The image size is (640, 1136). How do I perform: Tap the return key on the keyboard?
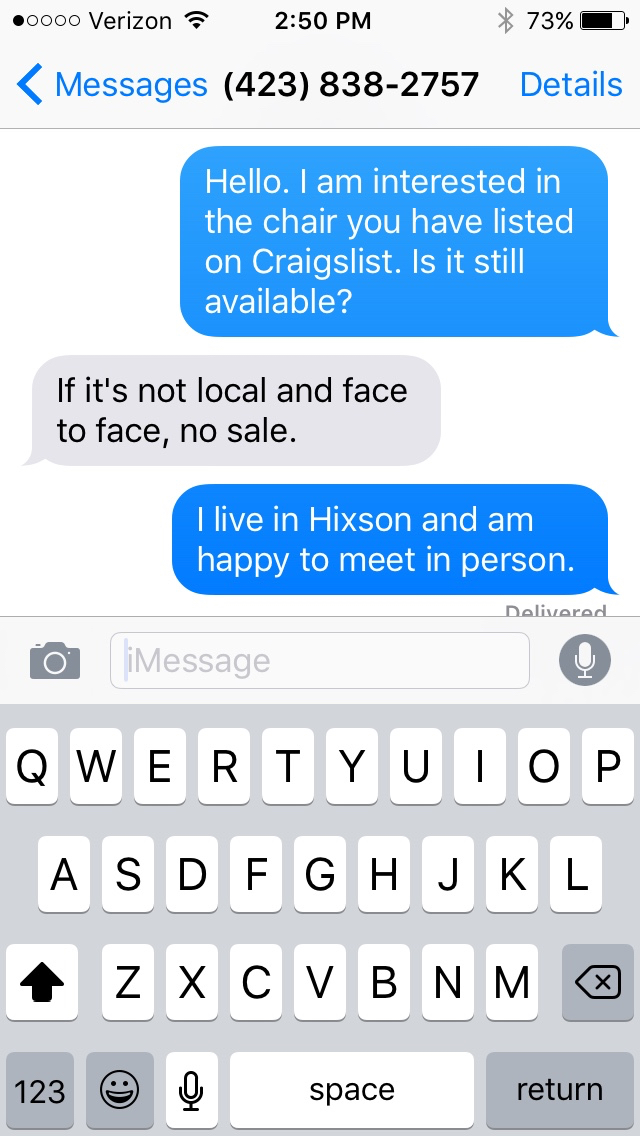559,1090
